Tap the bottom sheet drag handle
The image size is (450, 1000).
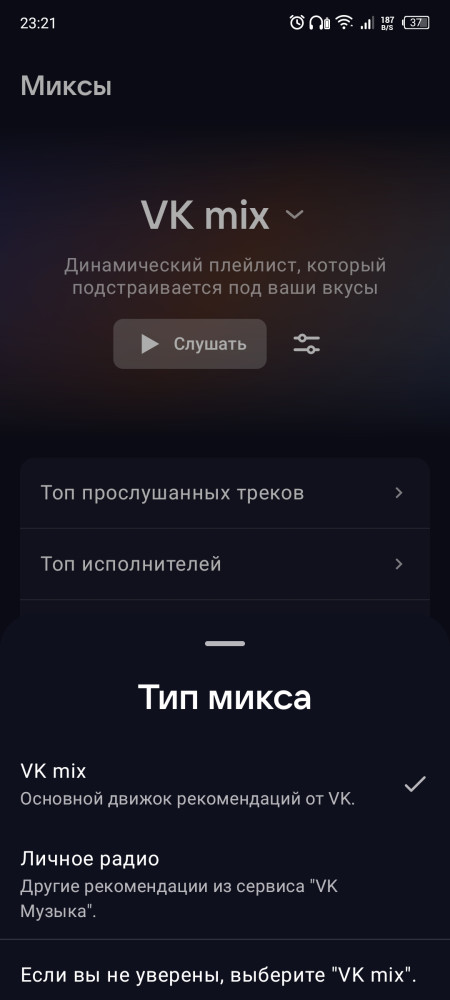tap(225, 643)
